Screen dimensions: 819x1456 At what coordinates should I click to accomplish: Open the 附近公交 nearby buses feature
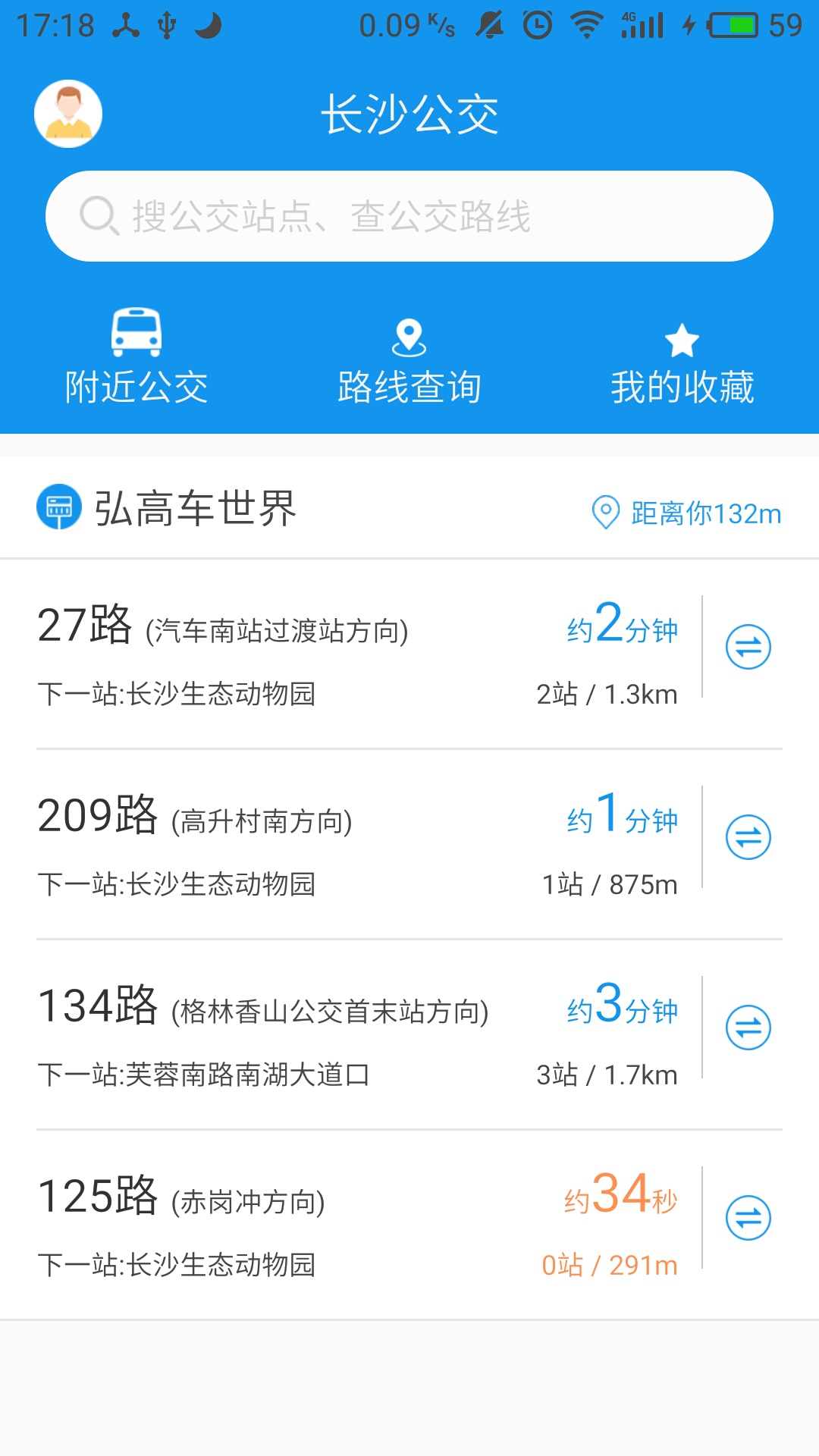(x=138, y=356)
